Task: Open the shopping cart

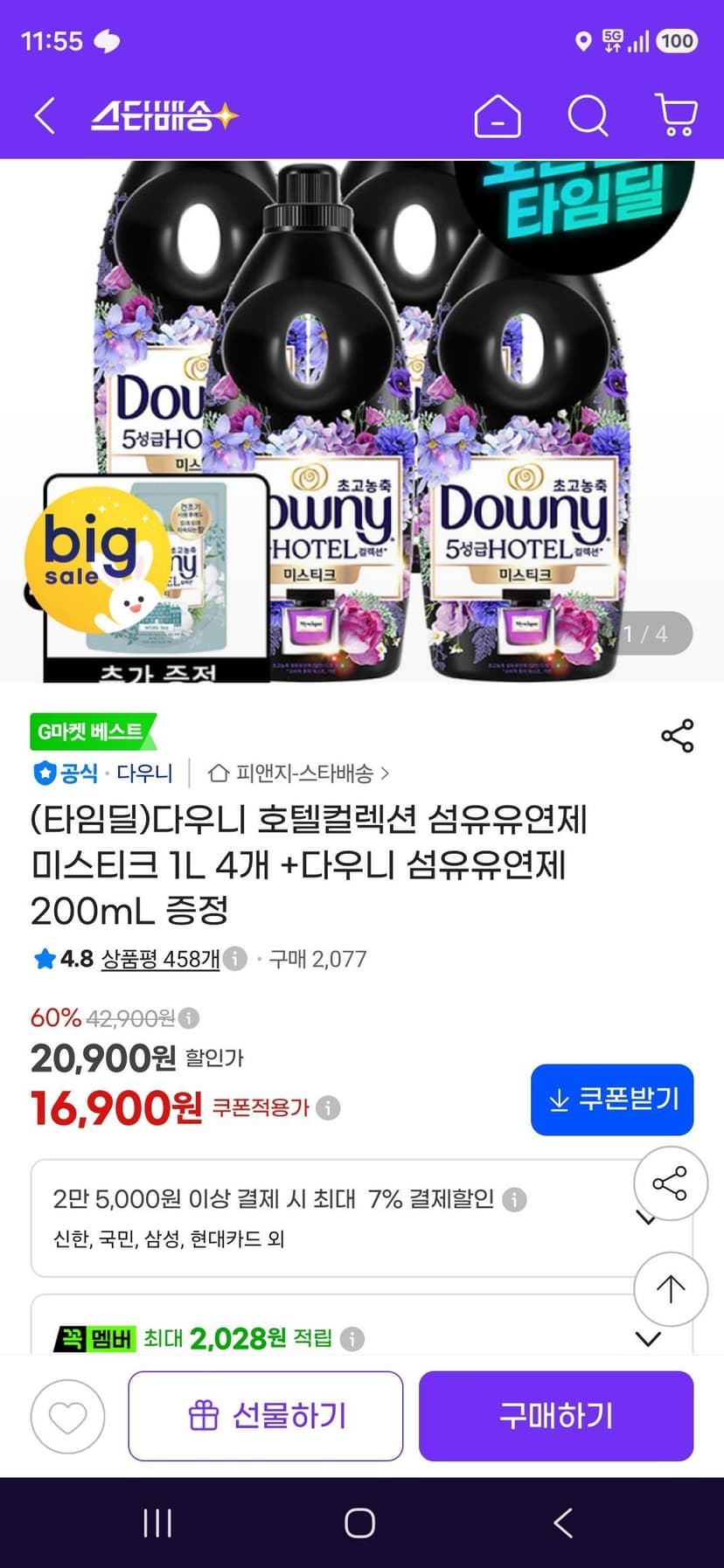Action: click(676, 115)
